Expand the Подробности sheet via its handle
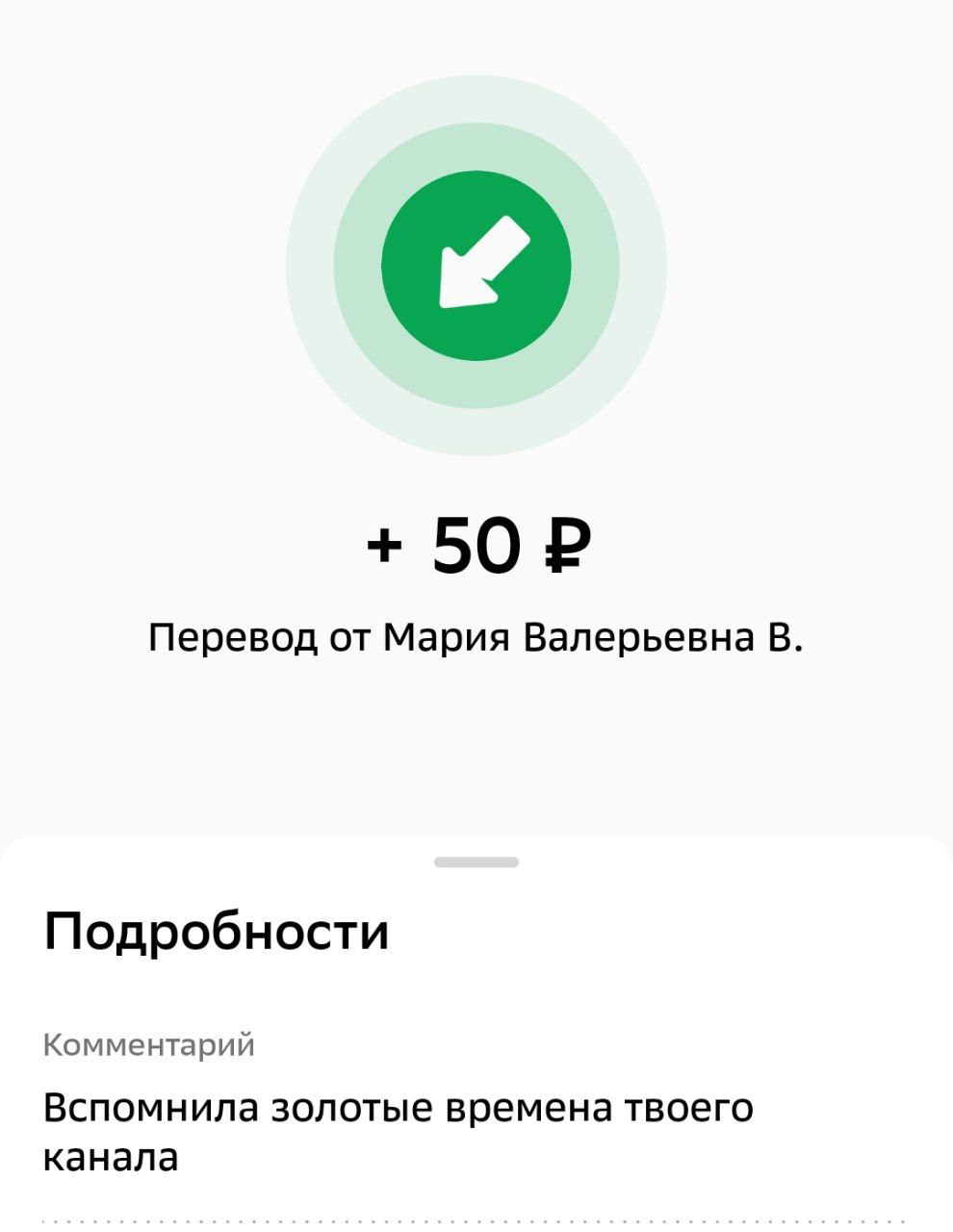Viewport: 953px width, 1232px height. [x=476, y=861]
